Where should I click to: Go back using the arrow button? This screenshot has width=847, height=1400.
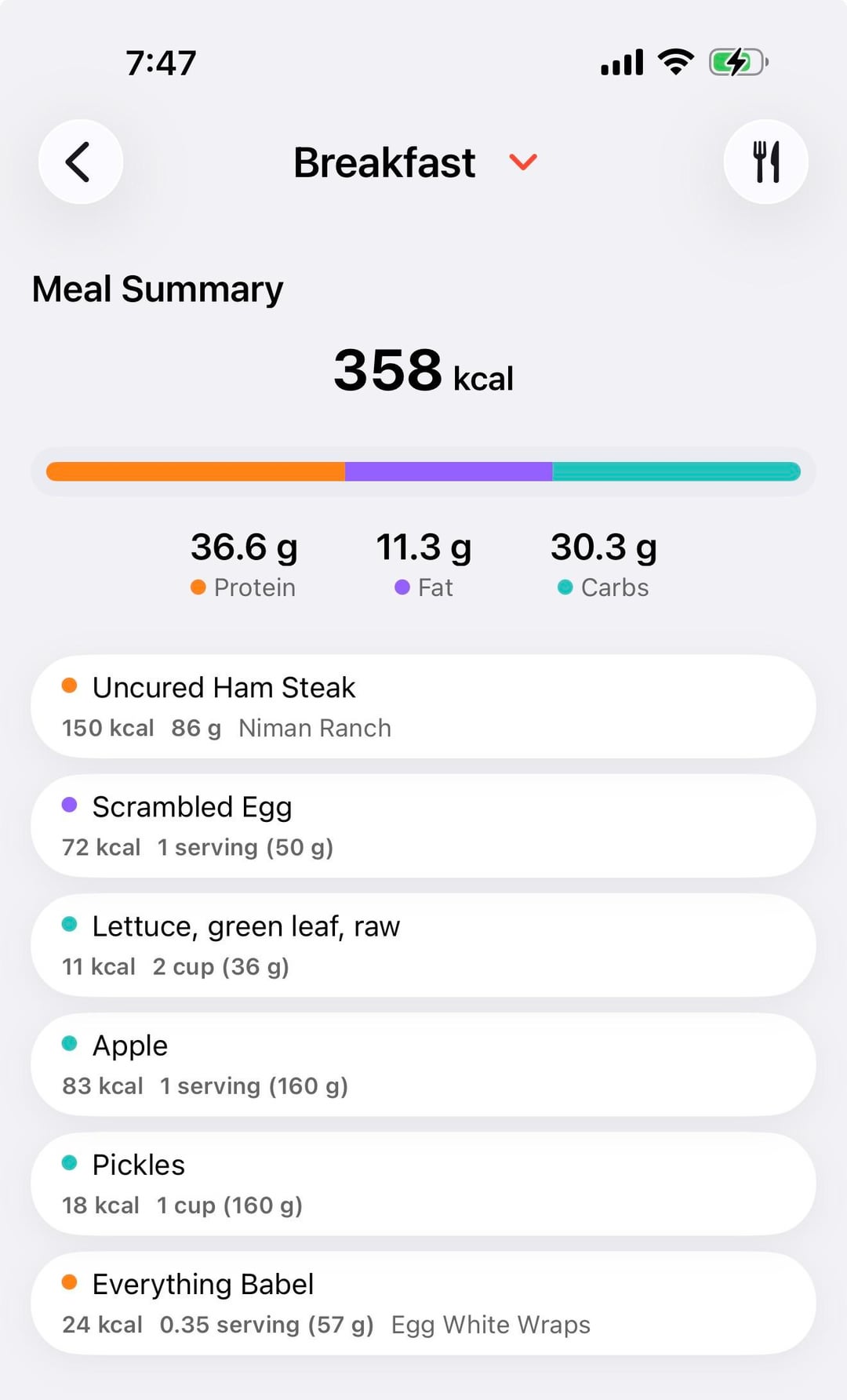pos(80,162)
